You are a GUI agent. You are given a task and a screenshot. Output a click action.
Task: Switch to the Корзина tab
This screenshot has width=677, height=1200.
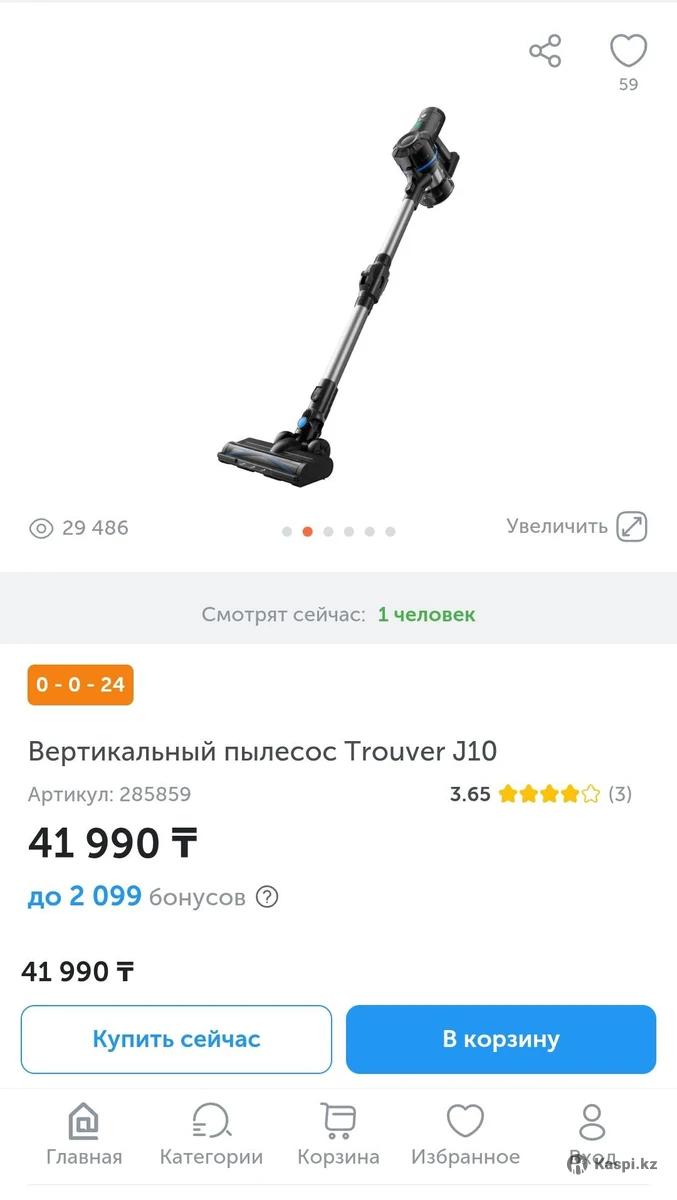click(338, 1135)
